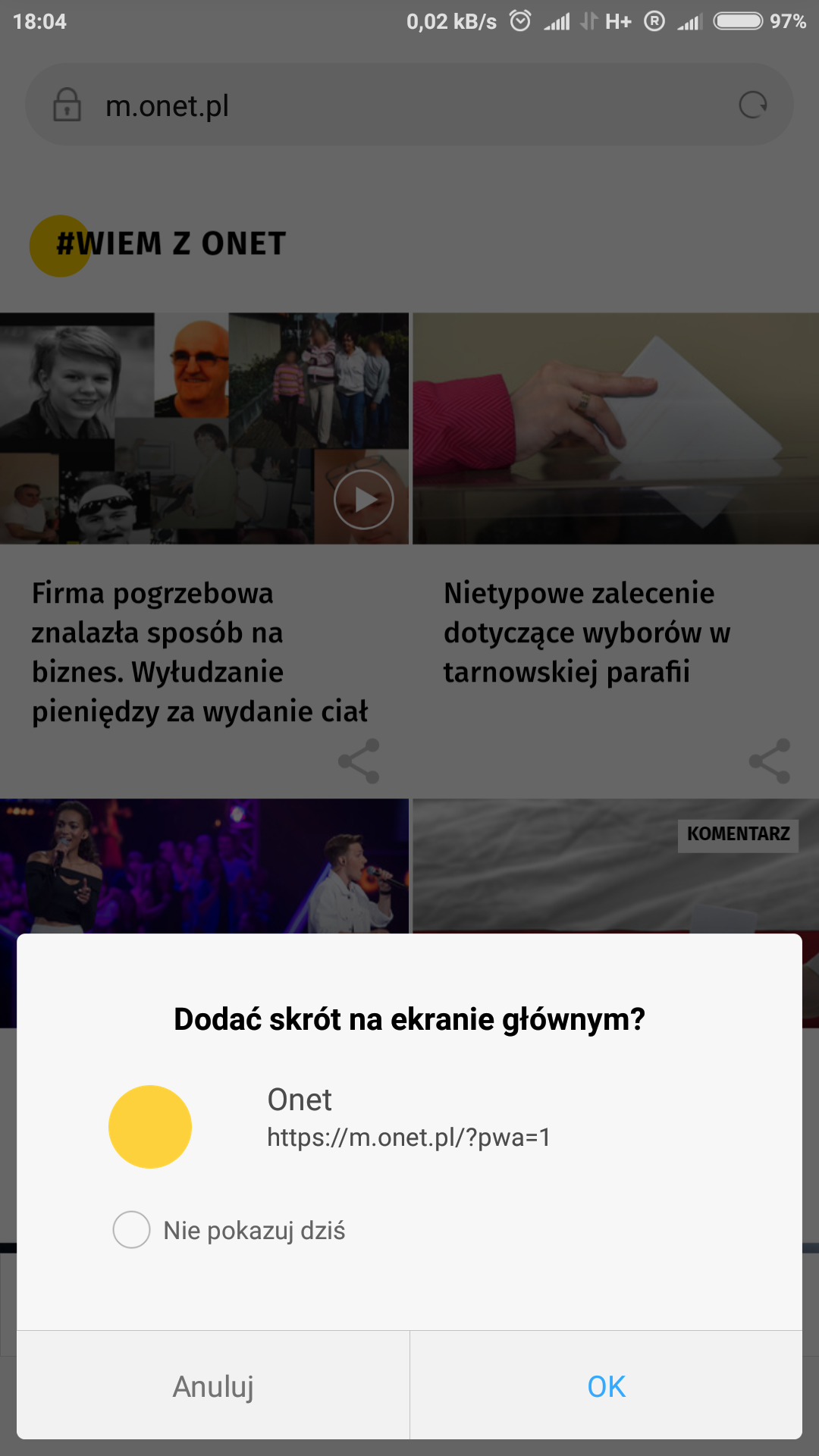Viewport: 819px width, 1456px height.
Task: Confirm adding the Onet shortcut with OK
Action: pos(606,1386)
